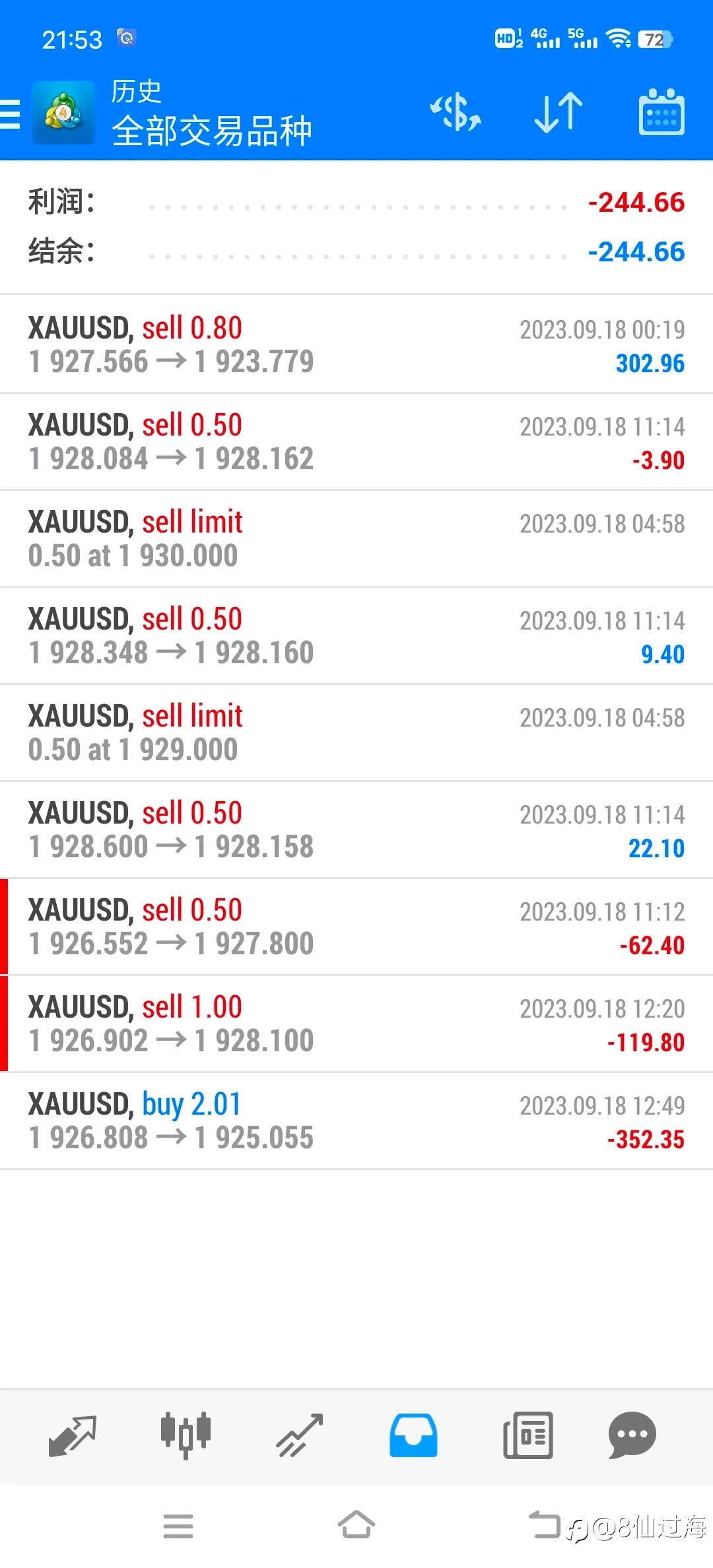Switch to the candlestick Chart tab

(x=186, y=1435)
